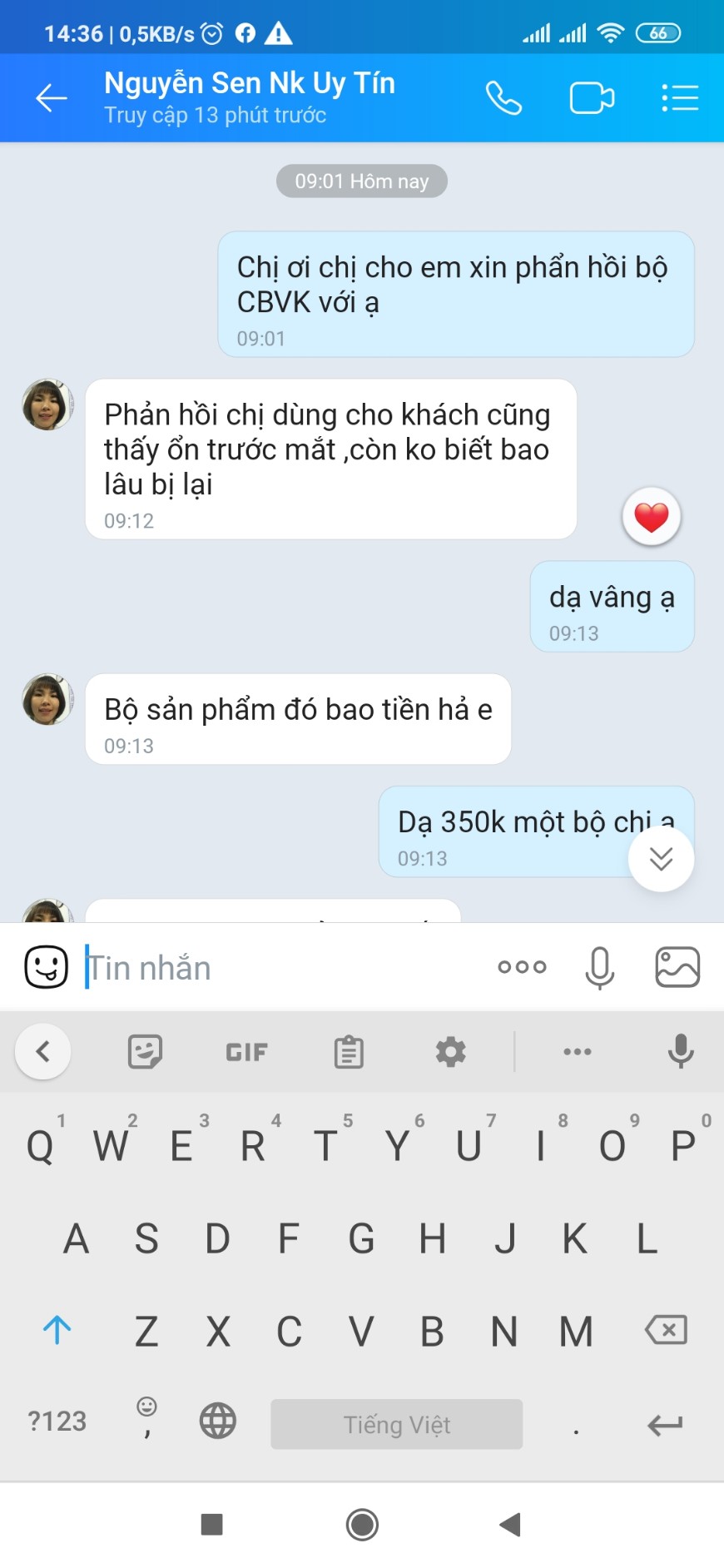Switch keyboard to ?123 symbols
724x1568 pixels.
pos(57,1422)
